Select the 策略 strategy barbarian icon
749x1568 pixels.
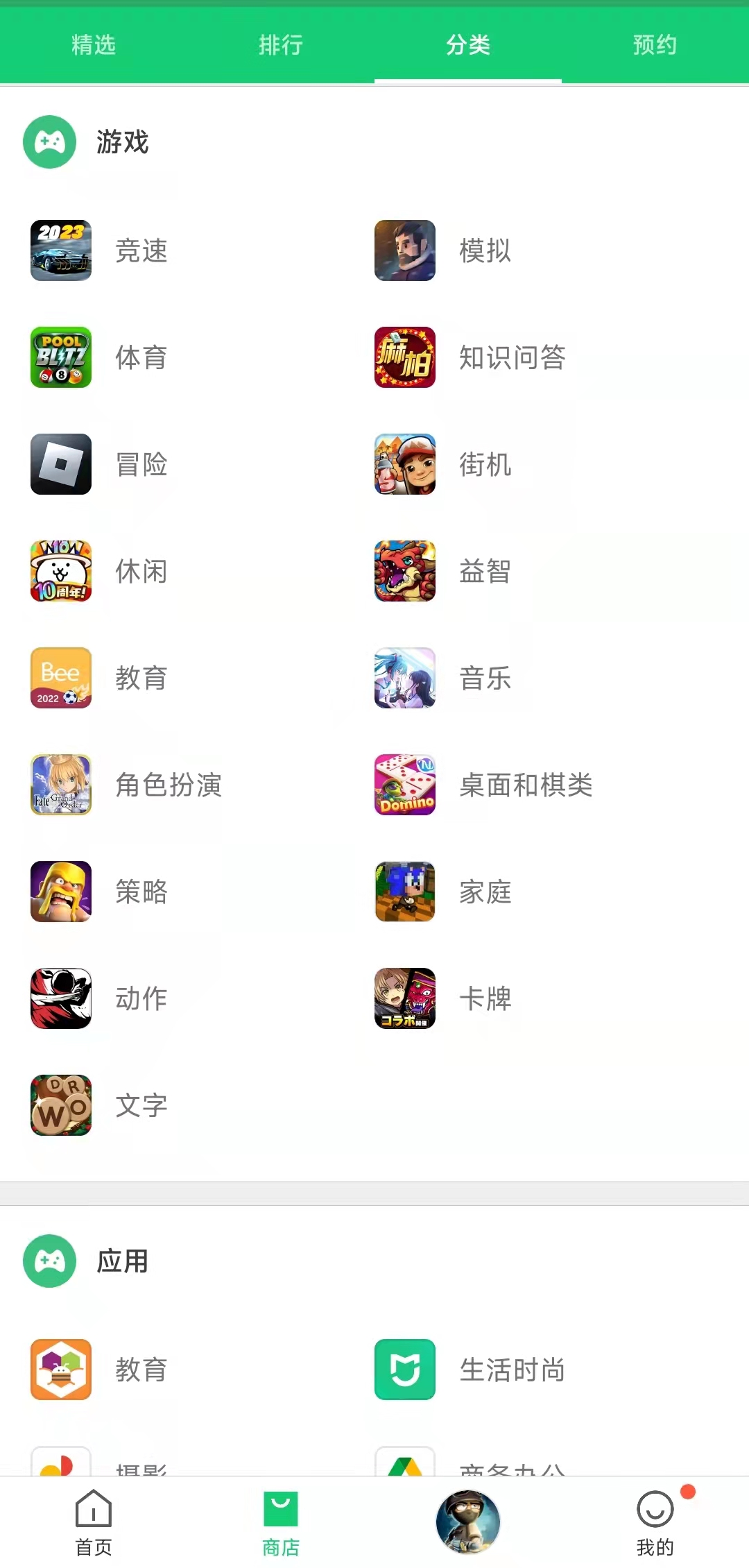(x=60, y=892)
